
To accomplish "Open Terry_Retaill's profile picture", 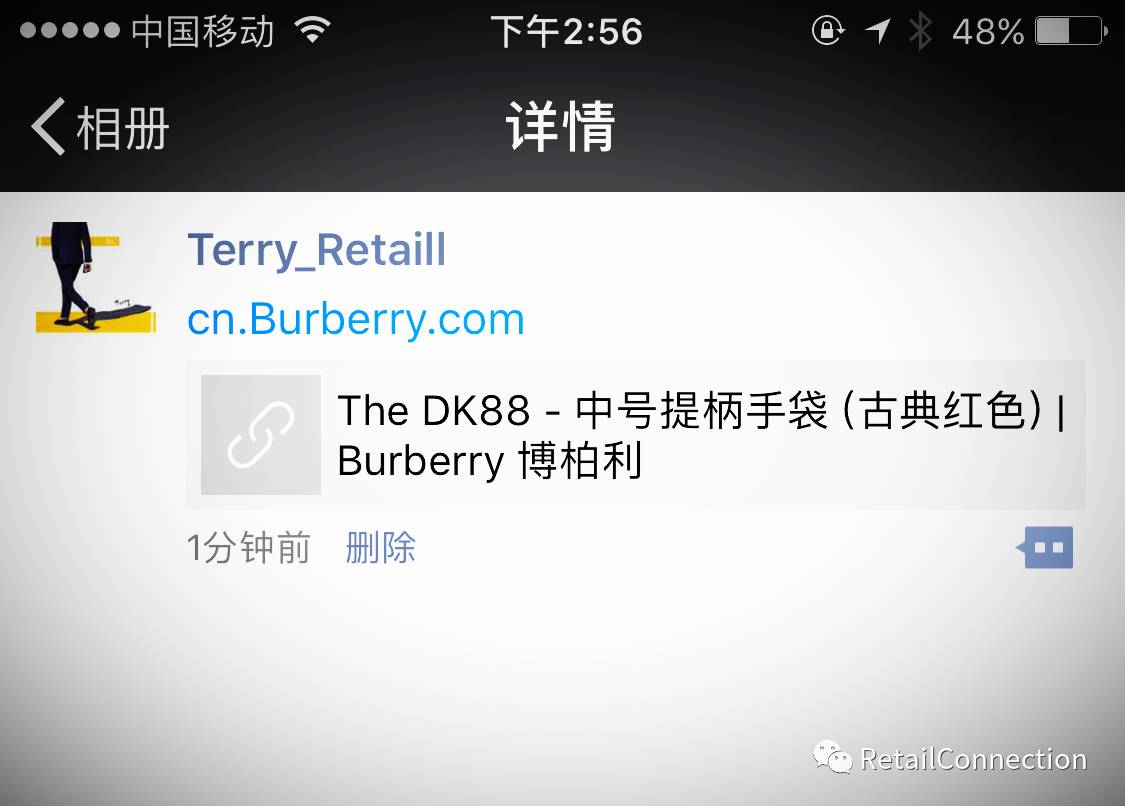I will click(x=95, y=277).
